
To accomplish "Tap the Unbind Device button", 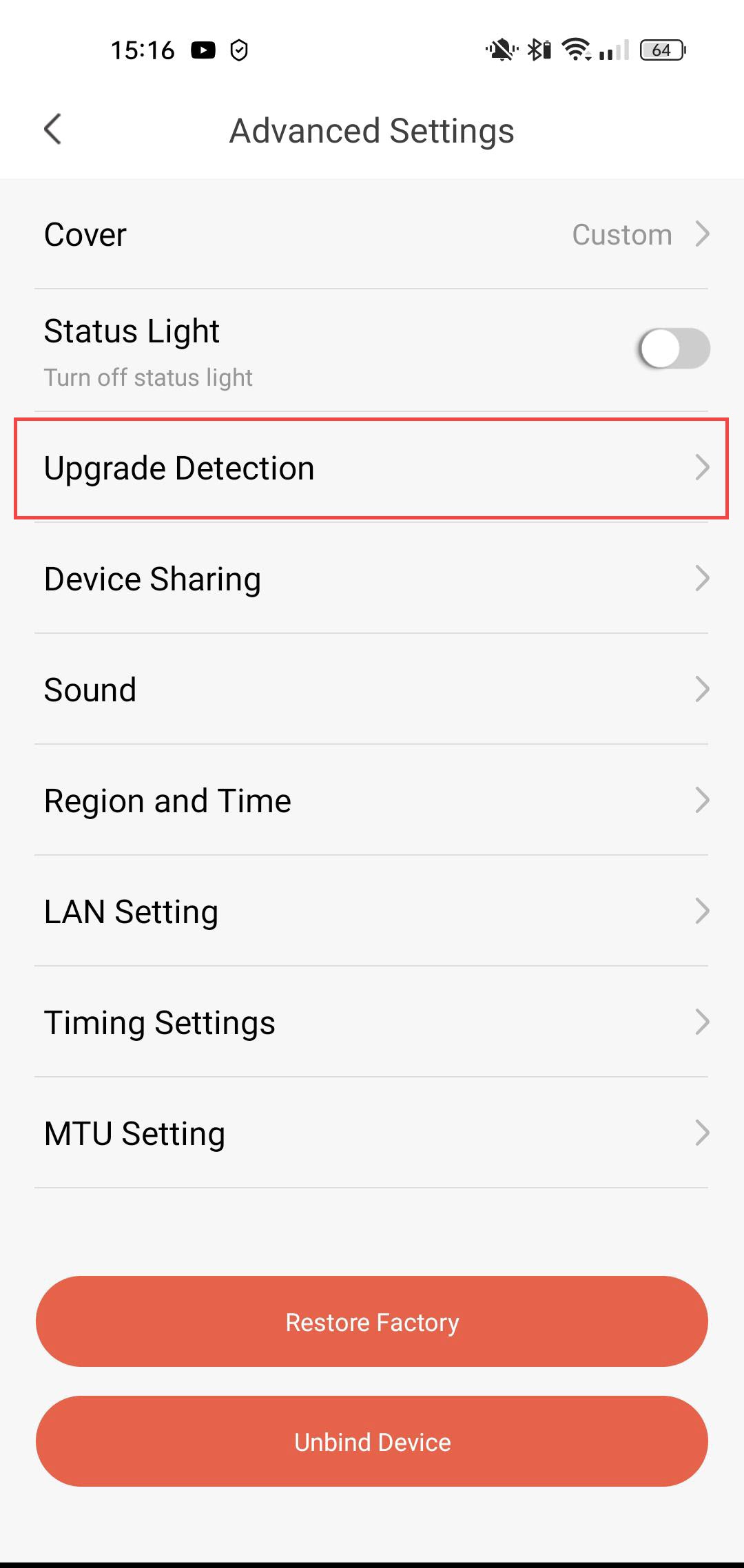I will (372, 1442).
